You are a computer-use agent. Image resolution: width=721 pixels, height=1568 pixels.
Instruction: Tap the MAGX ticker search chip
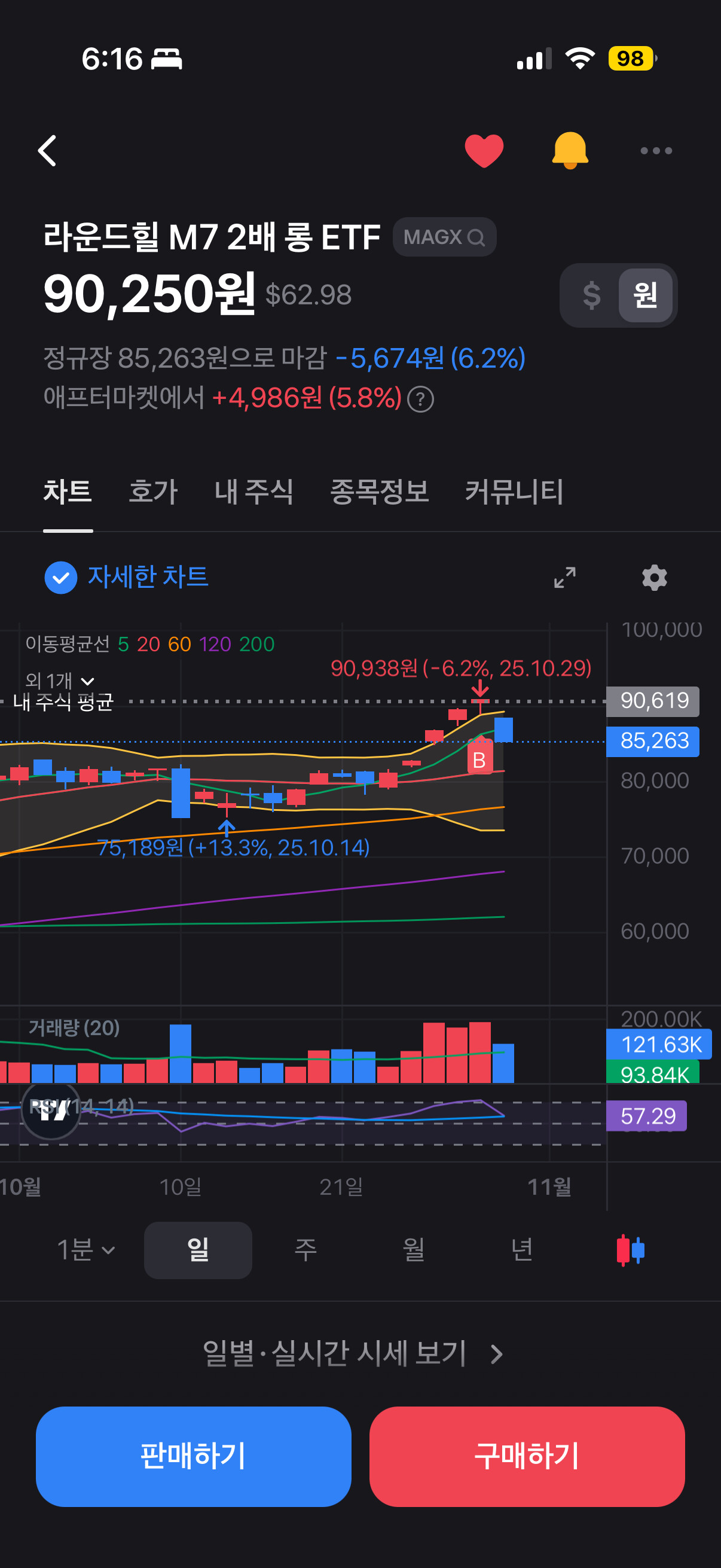pos(444,237)
